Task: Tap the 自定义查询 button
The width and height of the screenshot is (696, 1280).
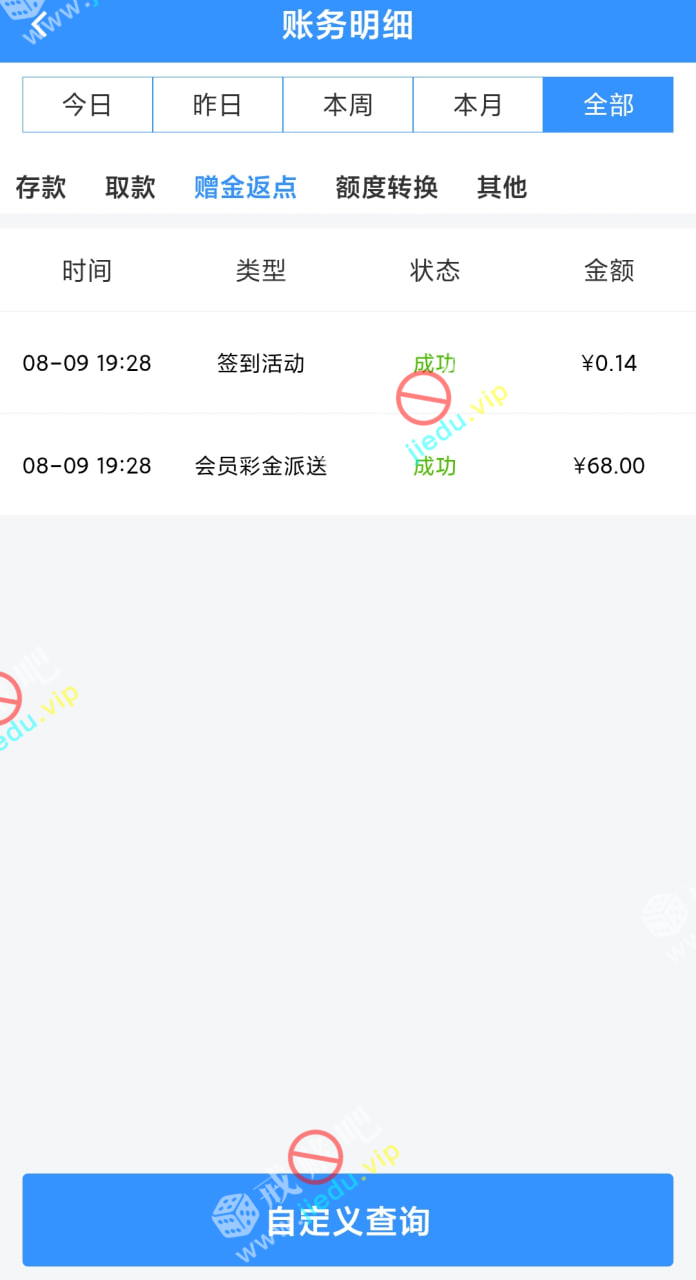Action: [348, 1220]
